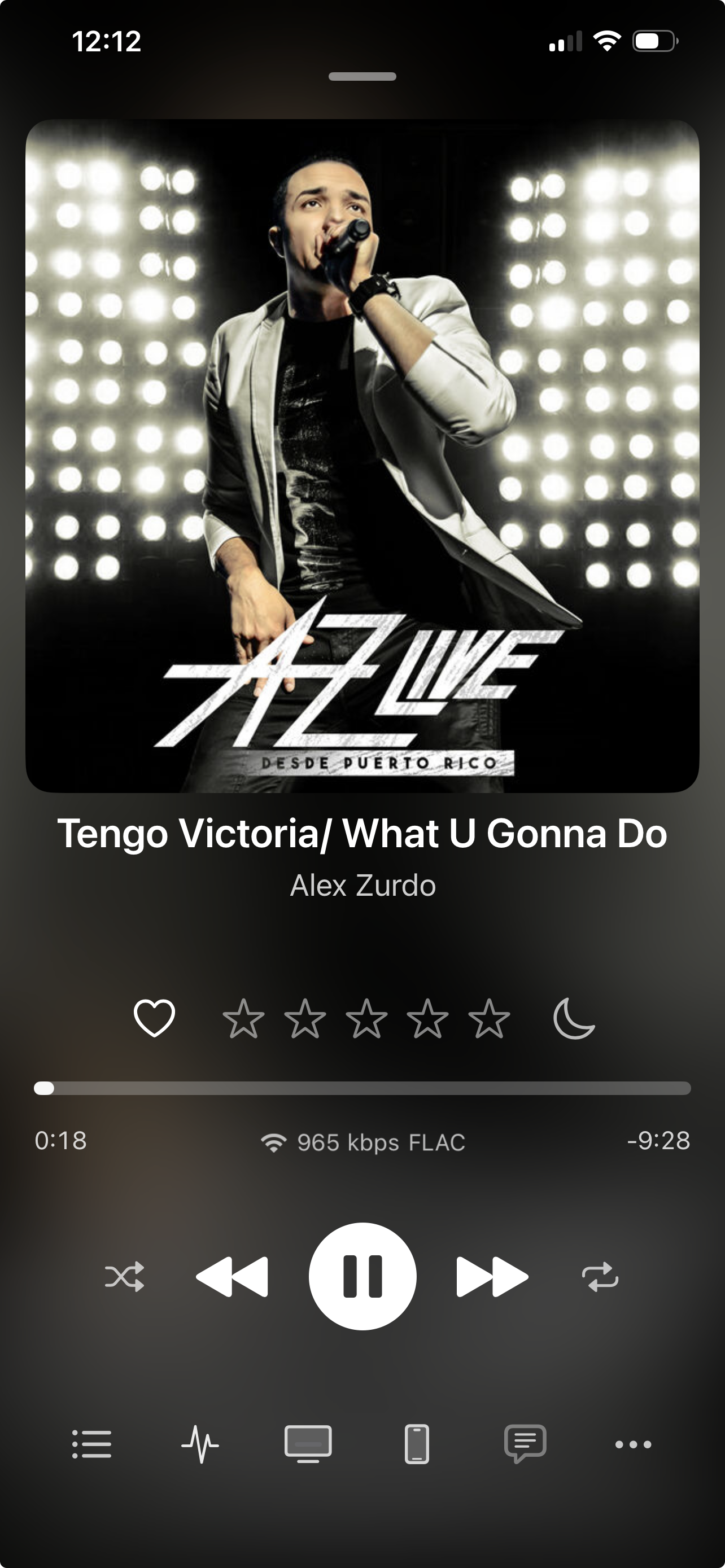Open the equalizer/visualizer panel
Viewport: 725px width, 1568px height.
pyautogui.click(x=201, y=1443)
